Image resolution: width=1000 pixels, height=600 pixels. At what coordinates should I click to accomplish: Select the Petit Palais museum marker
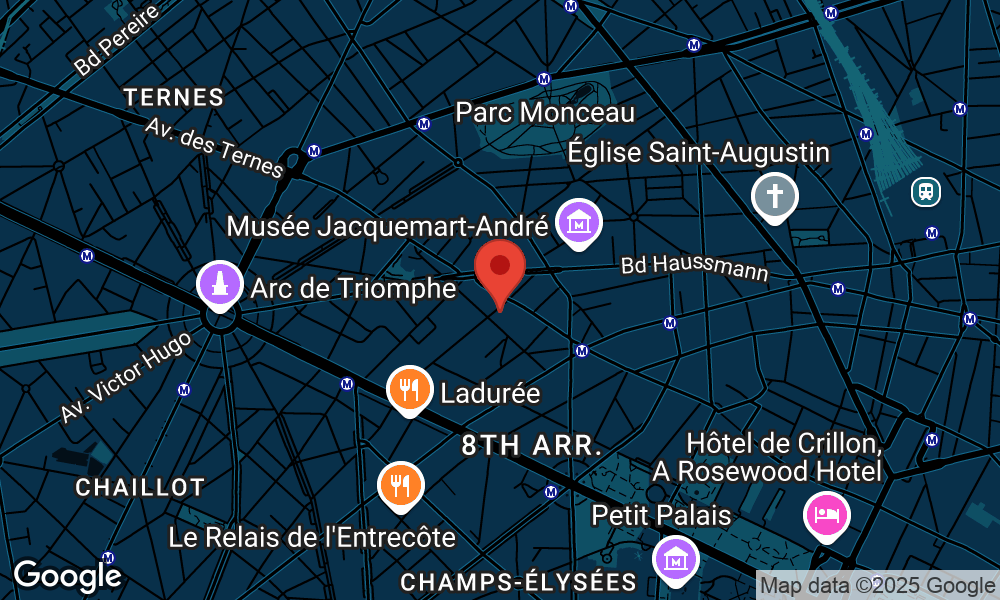point(675,558)
